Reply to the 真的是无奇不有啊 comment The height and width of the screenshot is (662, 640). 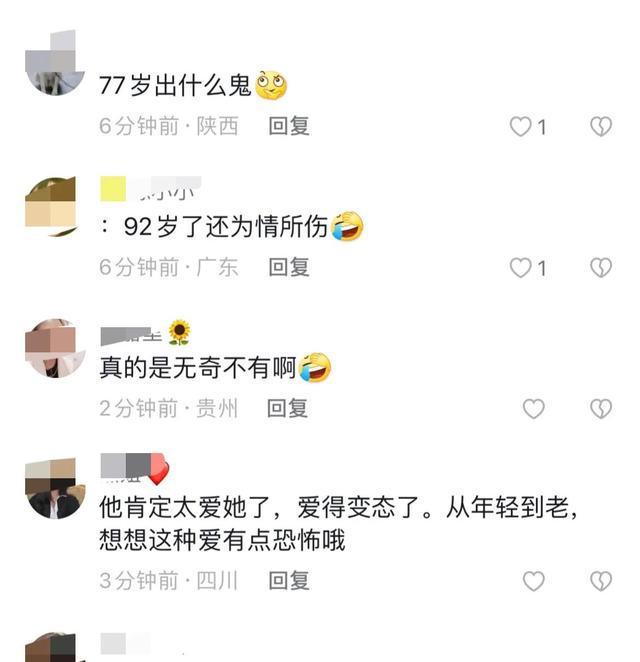[x=289, y=408]
